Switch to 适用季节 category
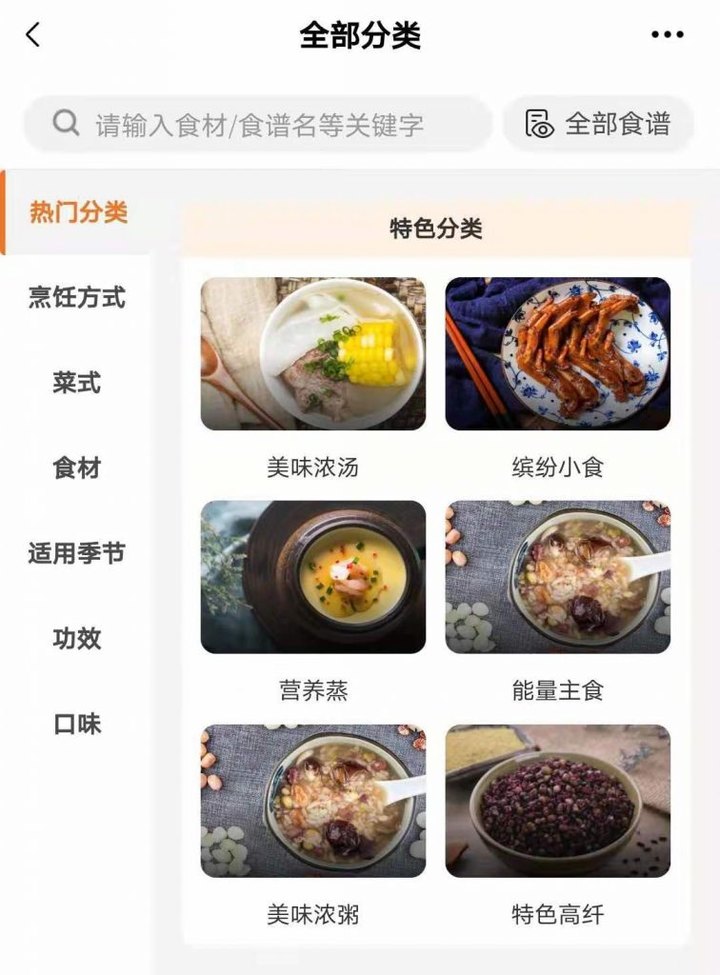Viewport: 720px width, 975px height. 77,553
